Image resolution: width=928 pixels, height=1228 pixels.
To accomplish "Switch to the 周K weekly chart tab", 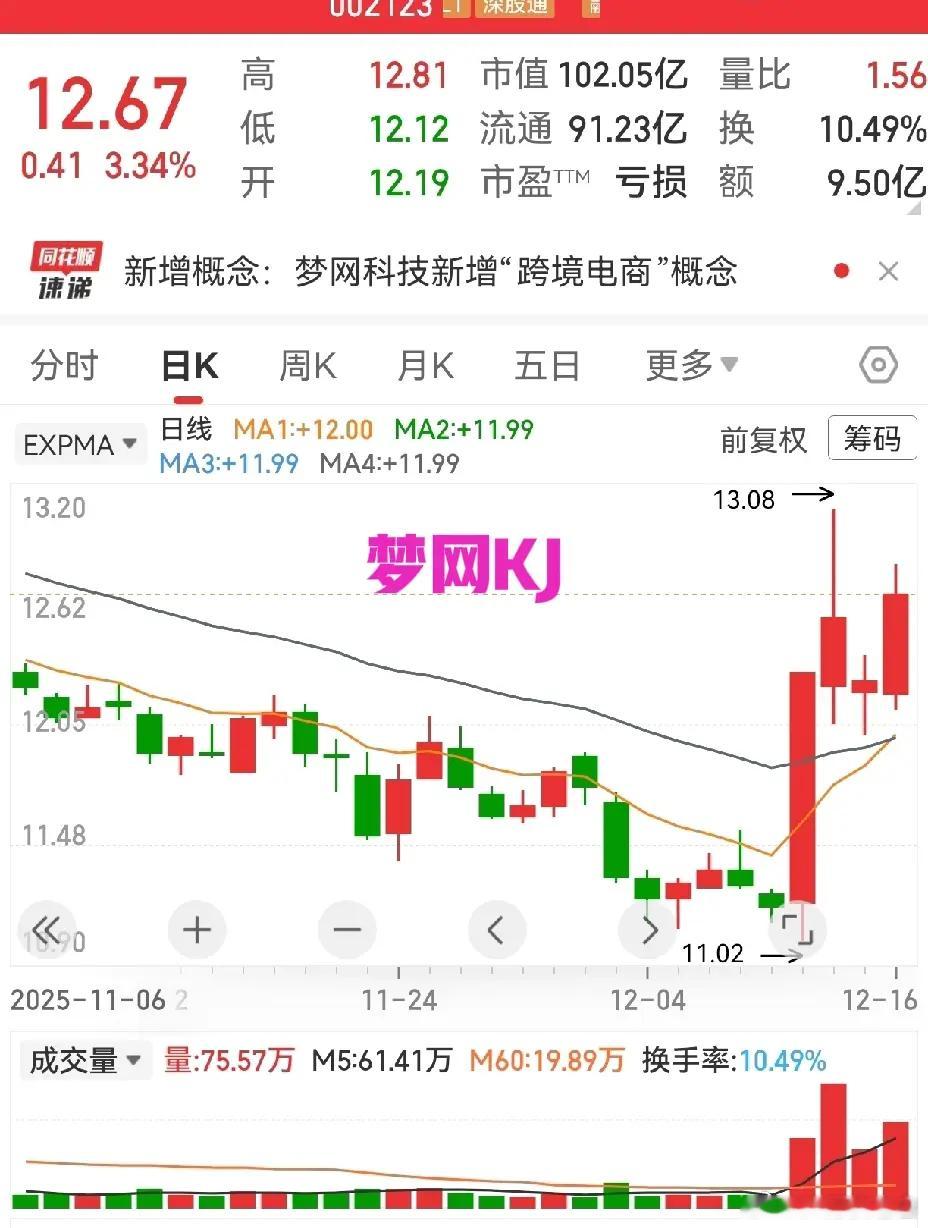I will point(306,365).
